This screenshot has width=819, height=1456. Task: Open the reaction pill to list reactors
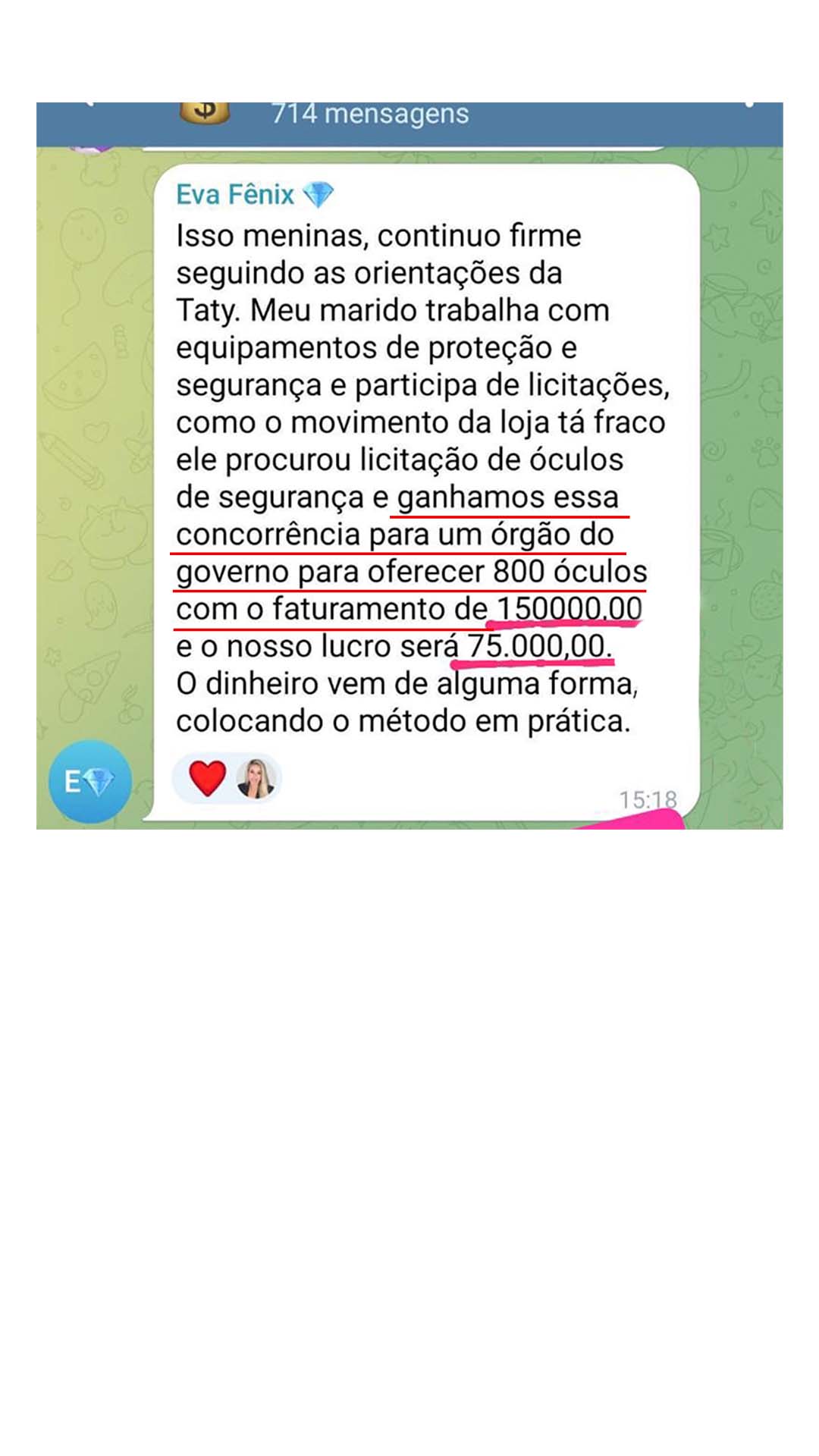[x=227, y=777]
